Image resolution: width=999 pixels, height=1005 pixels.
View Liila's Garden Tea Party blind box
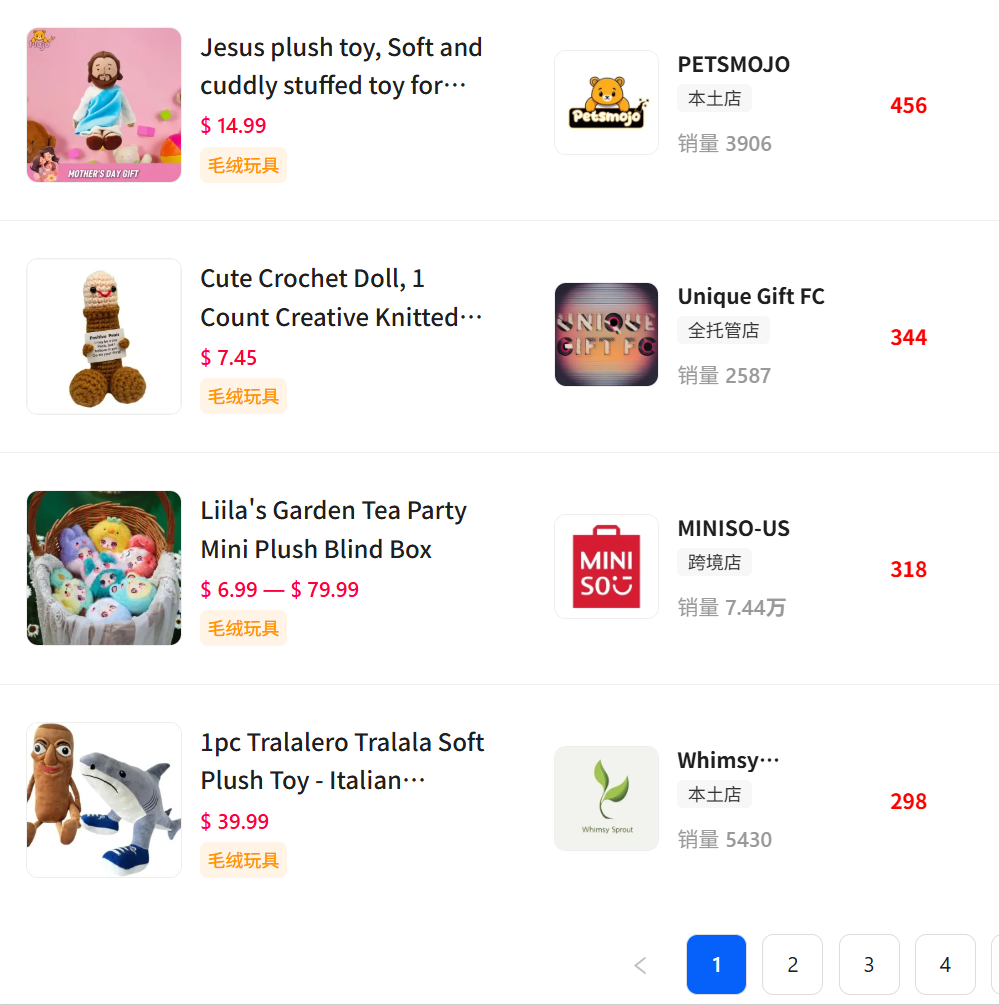pyautogui.click(x=333, y=530)
